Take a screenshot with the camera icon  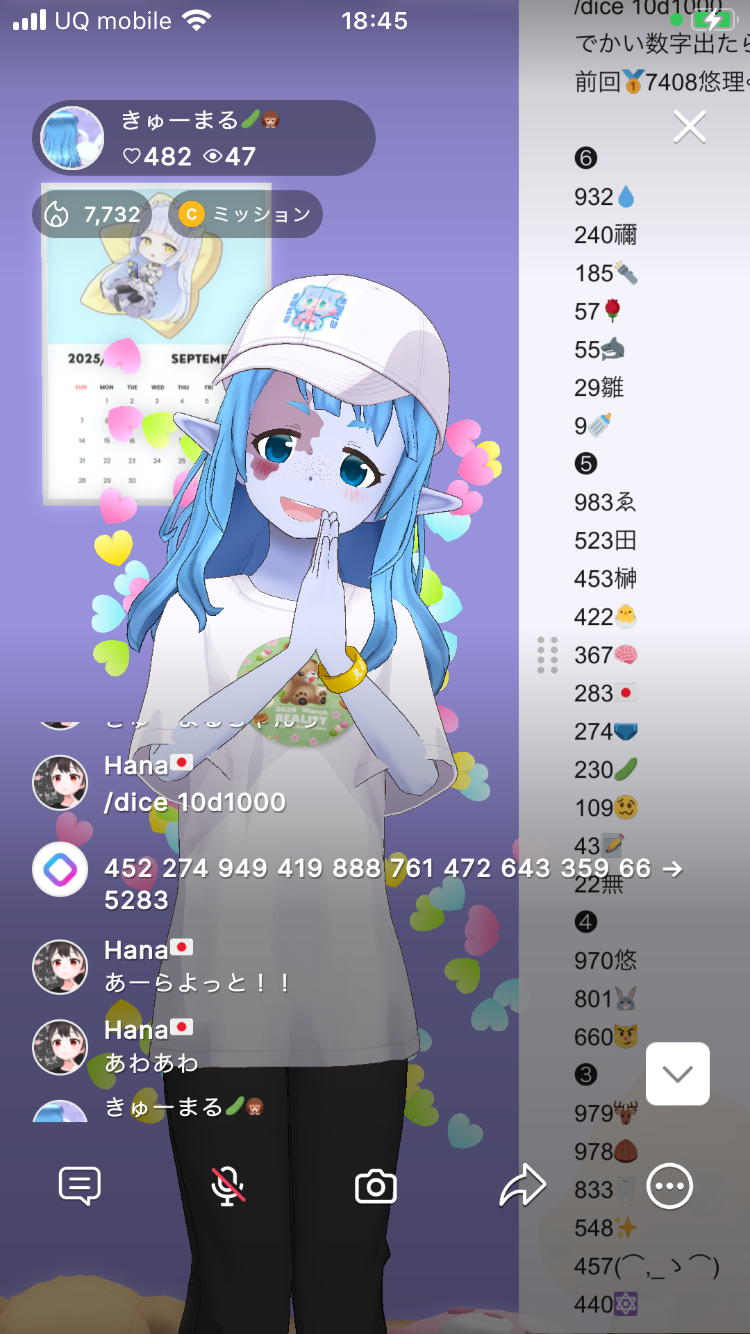click(376, 1187)
